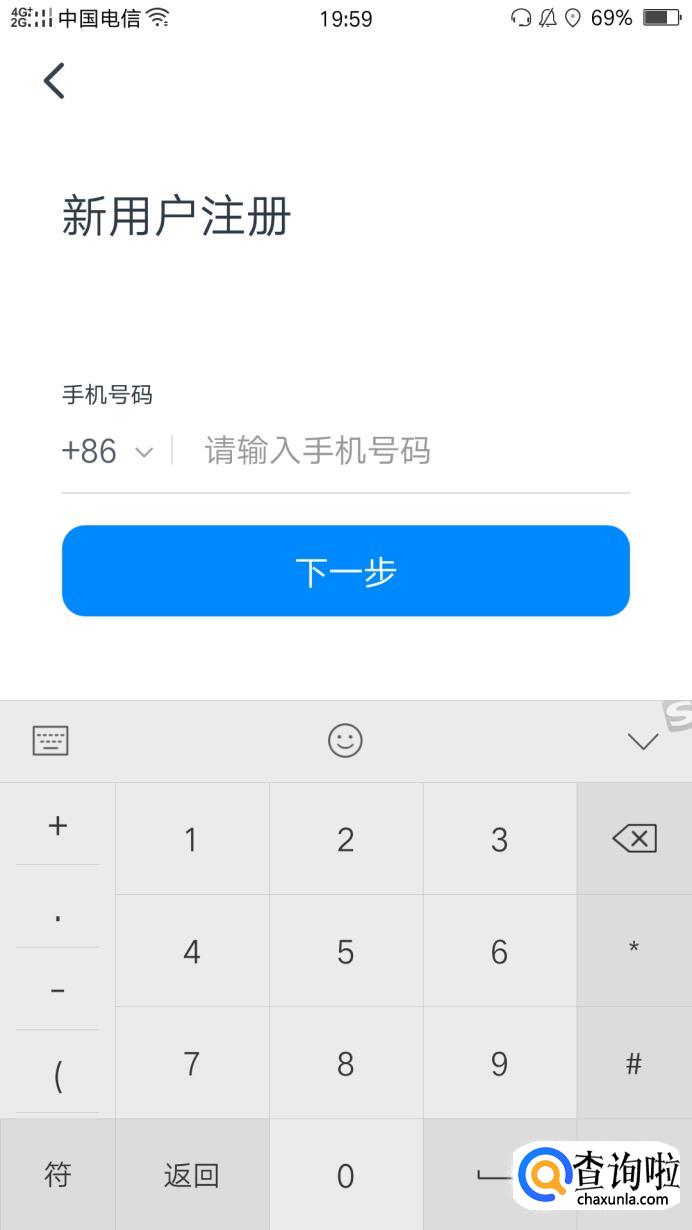Focus the 请输入手机号码 phone number field
Viewport: 692px width, 1230px height.
click(x=400, y=452)
